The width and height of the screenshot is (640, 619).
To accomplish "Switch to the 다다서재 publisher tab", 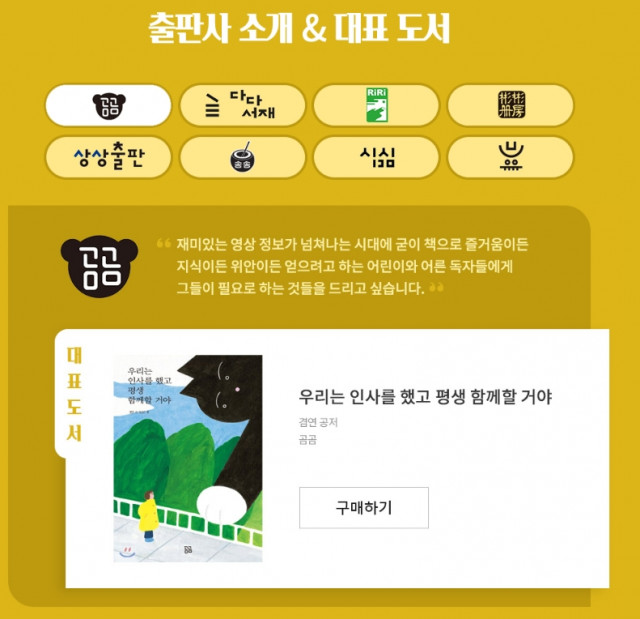I will point(242,105).
